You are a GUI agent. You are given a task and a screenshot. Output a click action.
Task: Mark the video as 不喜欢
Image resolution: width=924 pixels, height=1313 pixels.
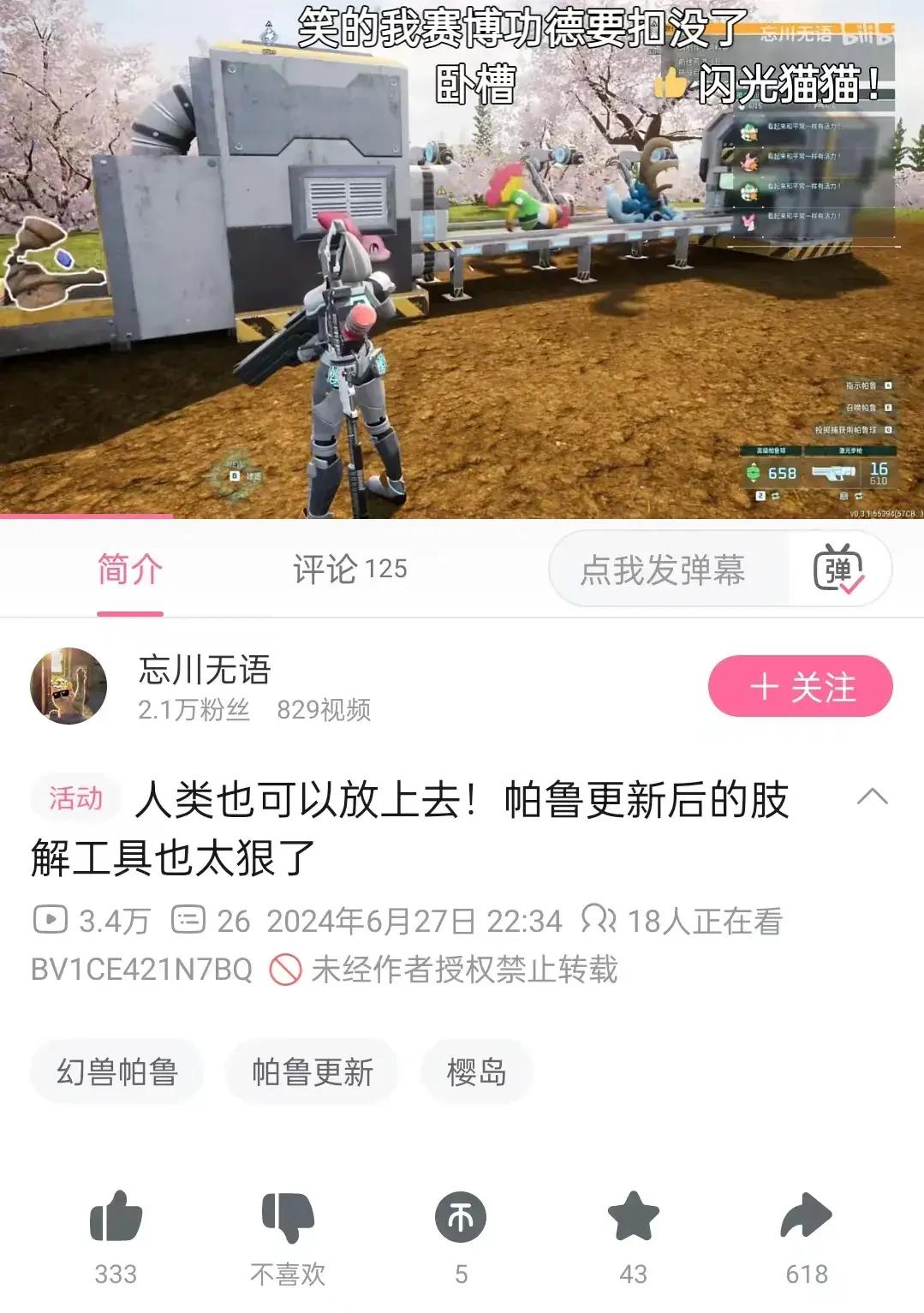pyautogui.click(x=288, y=1218)
